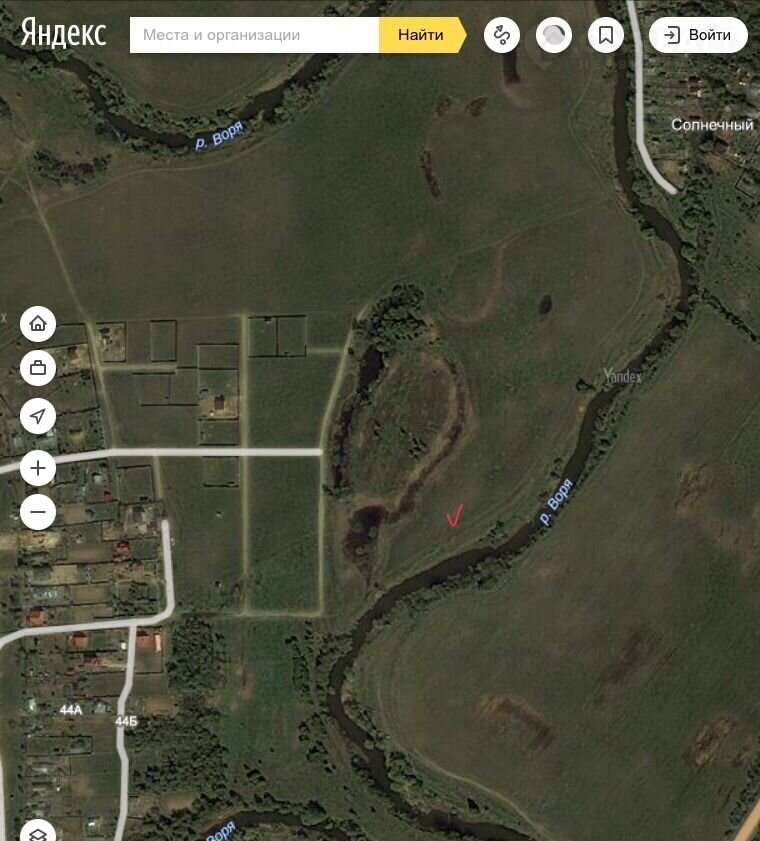Open the map layers button
Viewport: 760px width, 841px height.
pyautogui.click(x=38, y=831)
